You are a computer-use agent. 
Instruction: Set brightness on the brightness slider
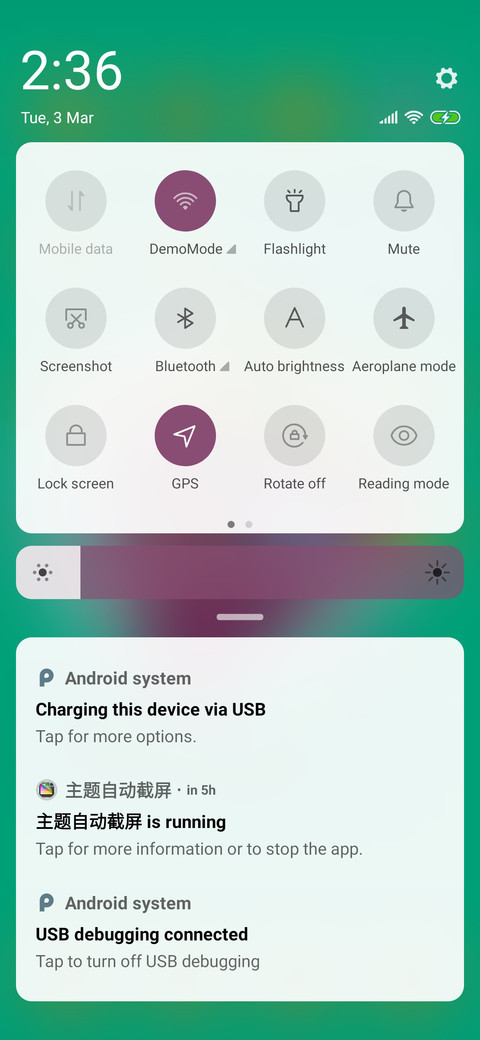coord(240,572)
